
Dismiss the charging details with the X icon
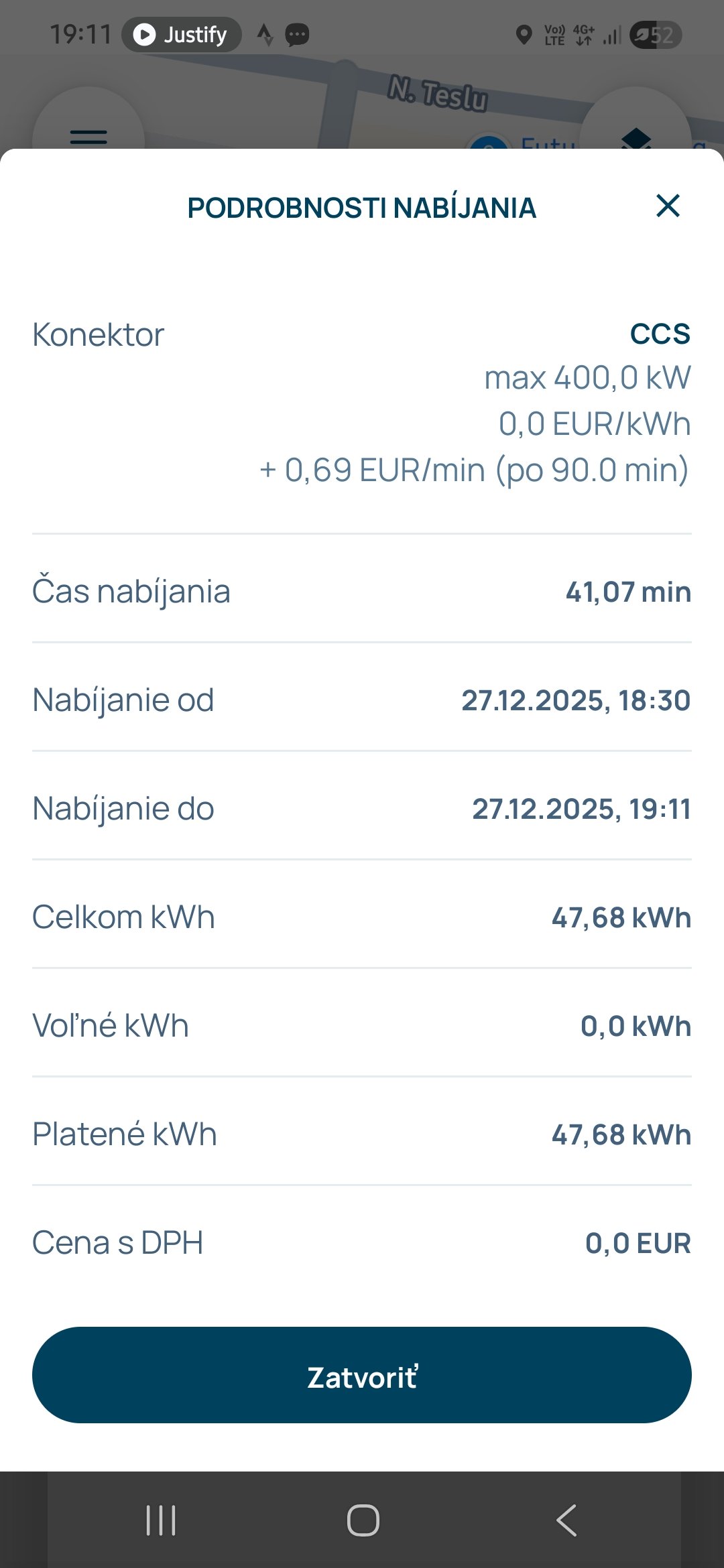click(x=668, y=206)
